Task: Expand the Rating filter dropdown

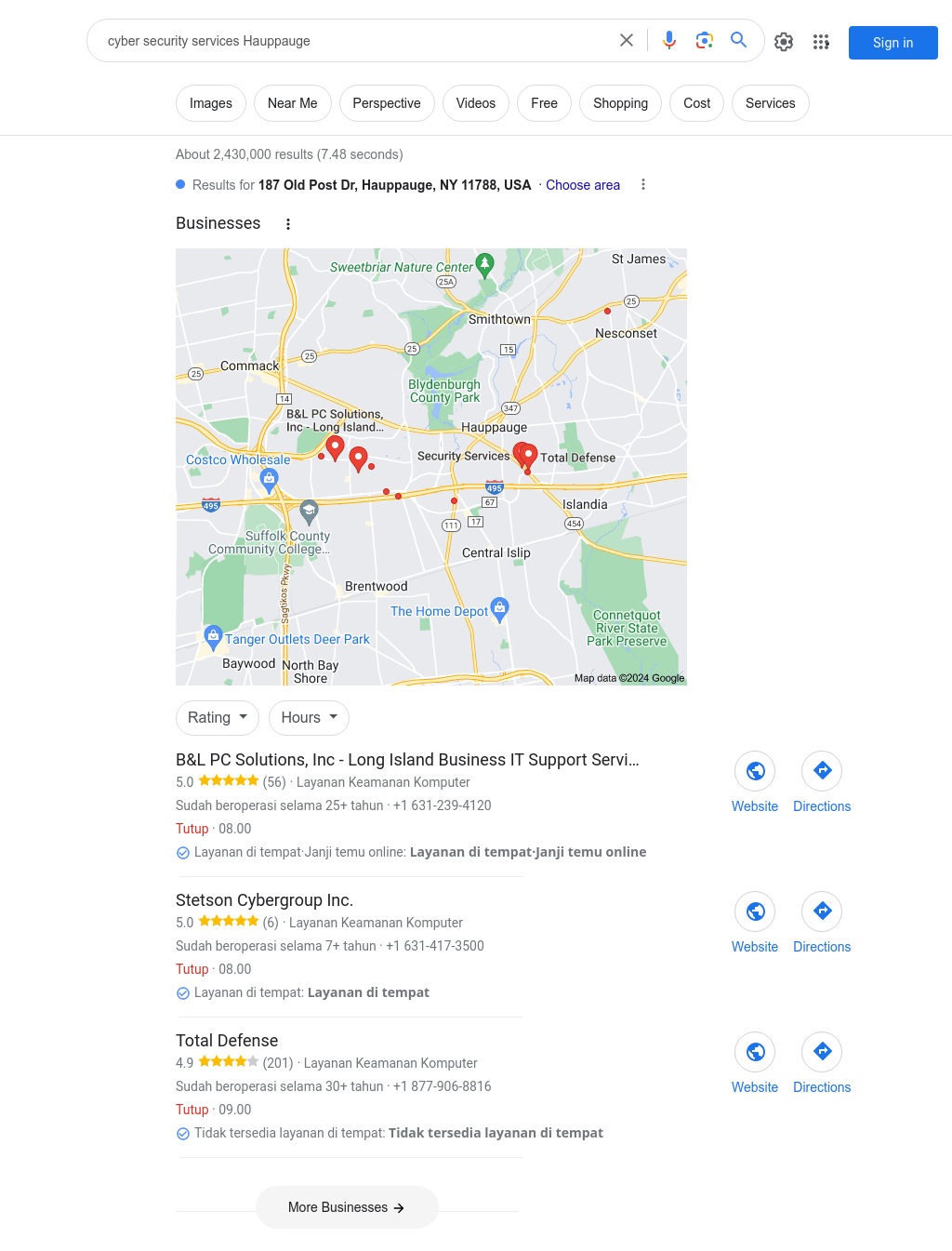Action: tap(218, 718)
